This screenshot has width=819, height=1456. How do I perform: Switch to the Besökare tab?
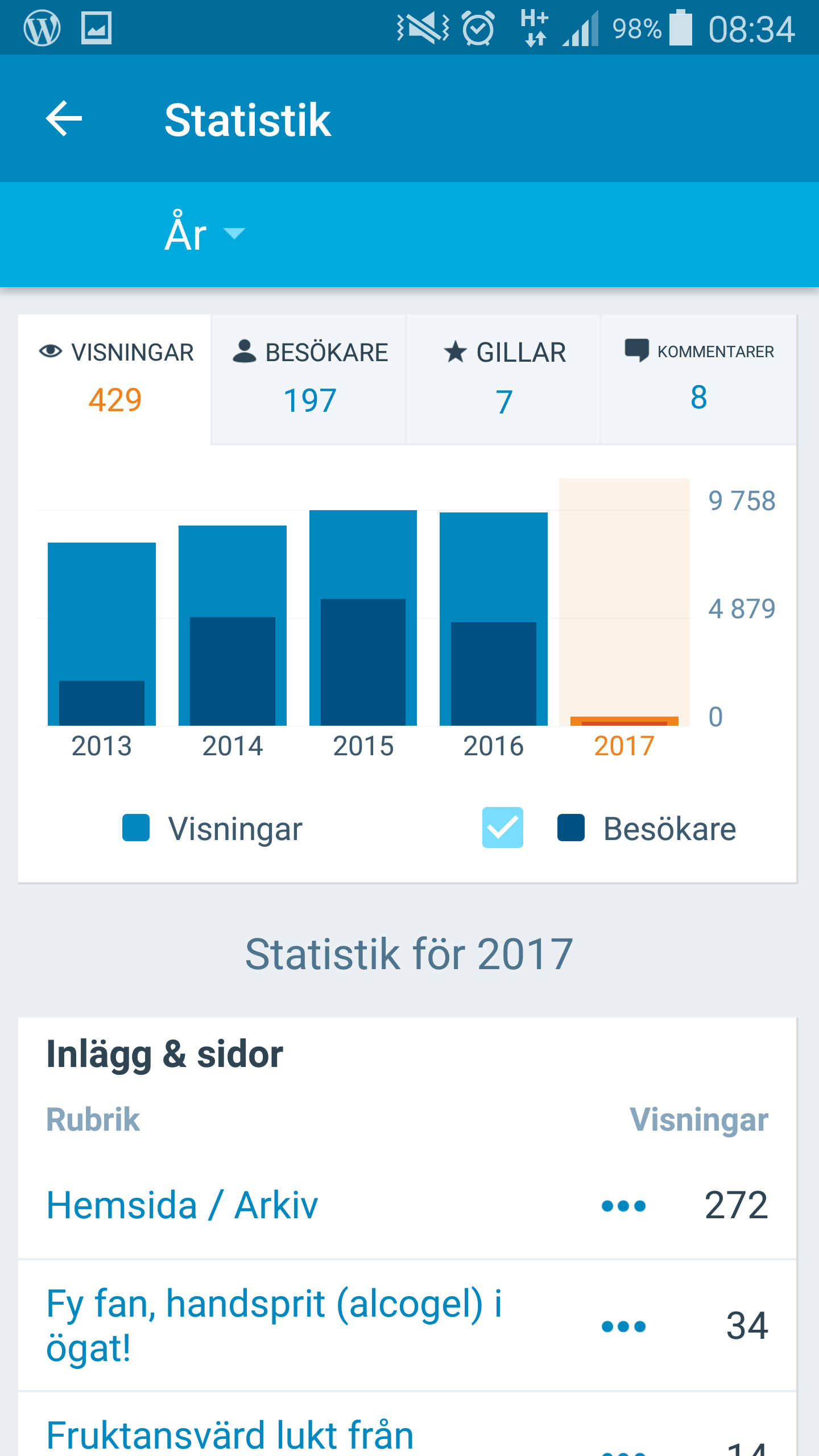click(x=309, y=378)
